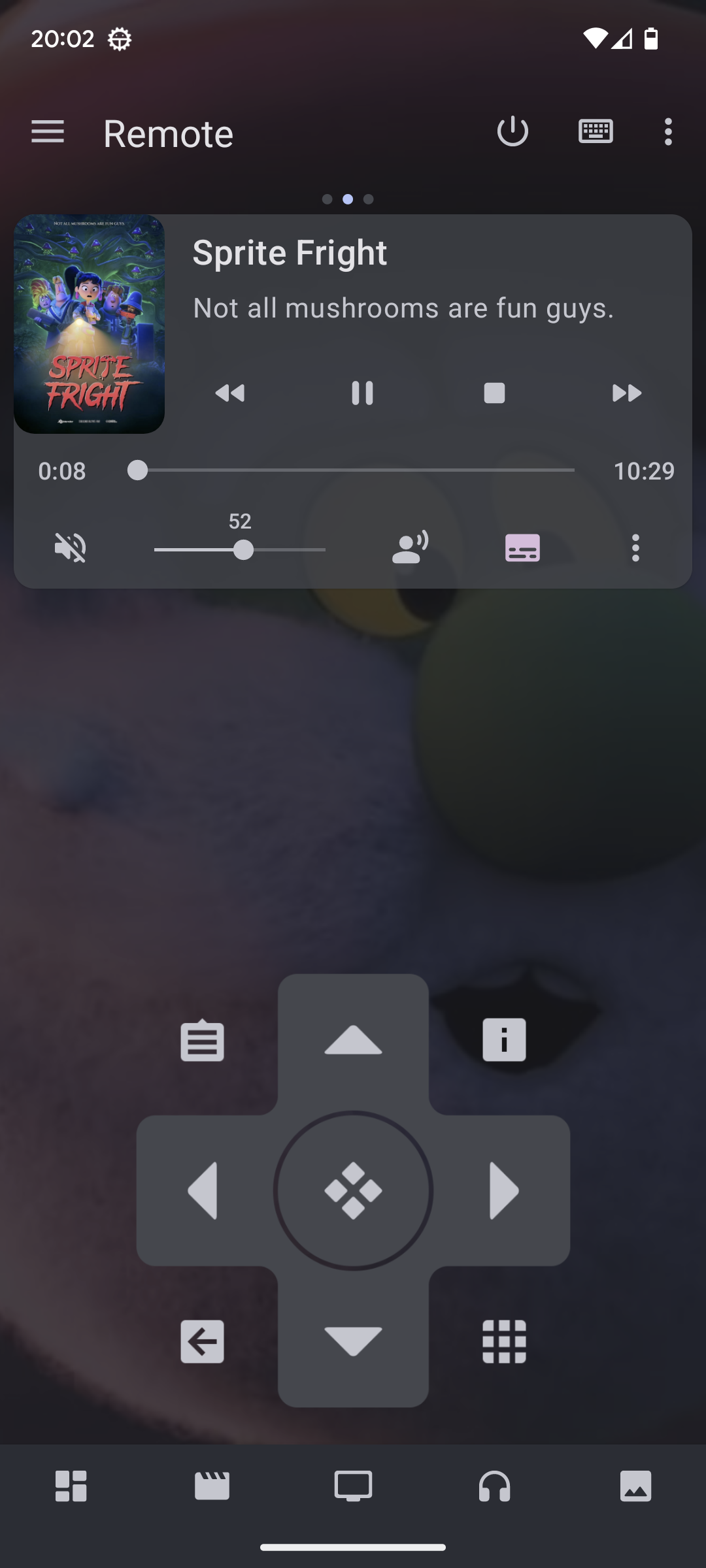The height and width of the screenshot is (1568, 706).
Task: Switch to the Music tab
Action: tap(494, 1488)
